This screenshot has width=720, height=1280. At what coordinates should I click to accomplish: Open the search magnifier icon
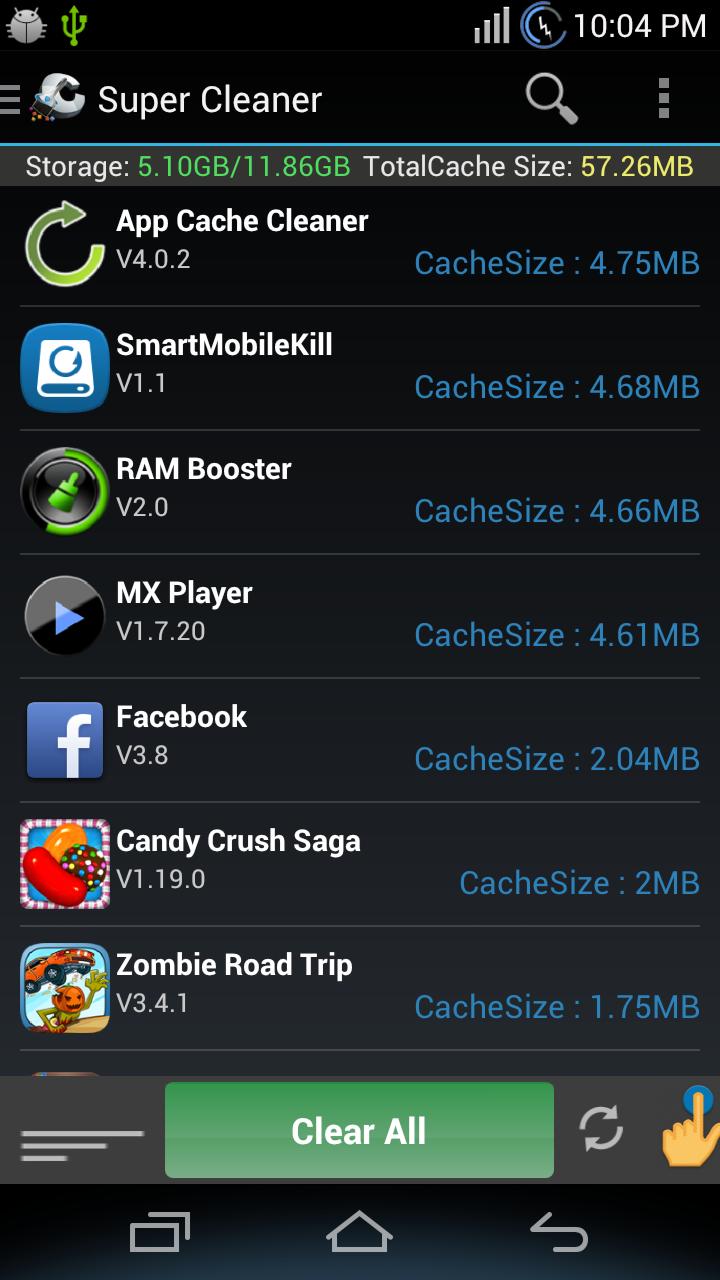[x=551, y=99]
